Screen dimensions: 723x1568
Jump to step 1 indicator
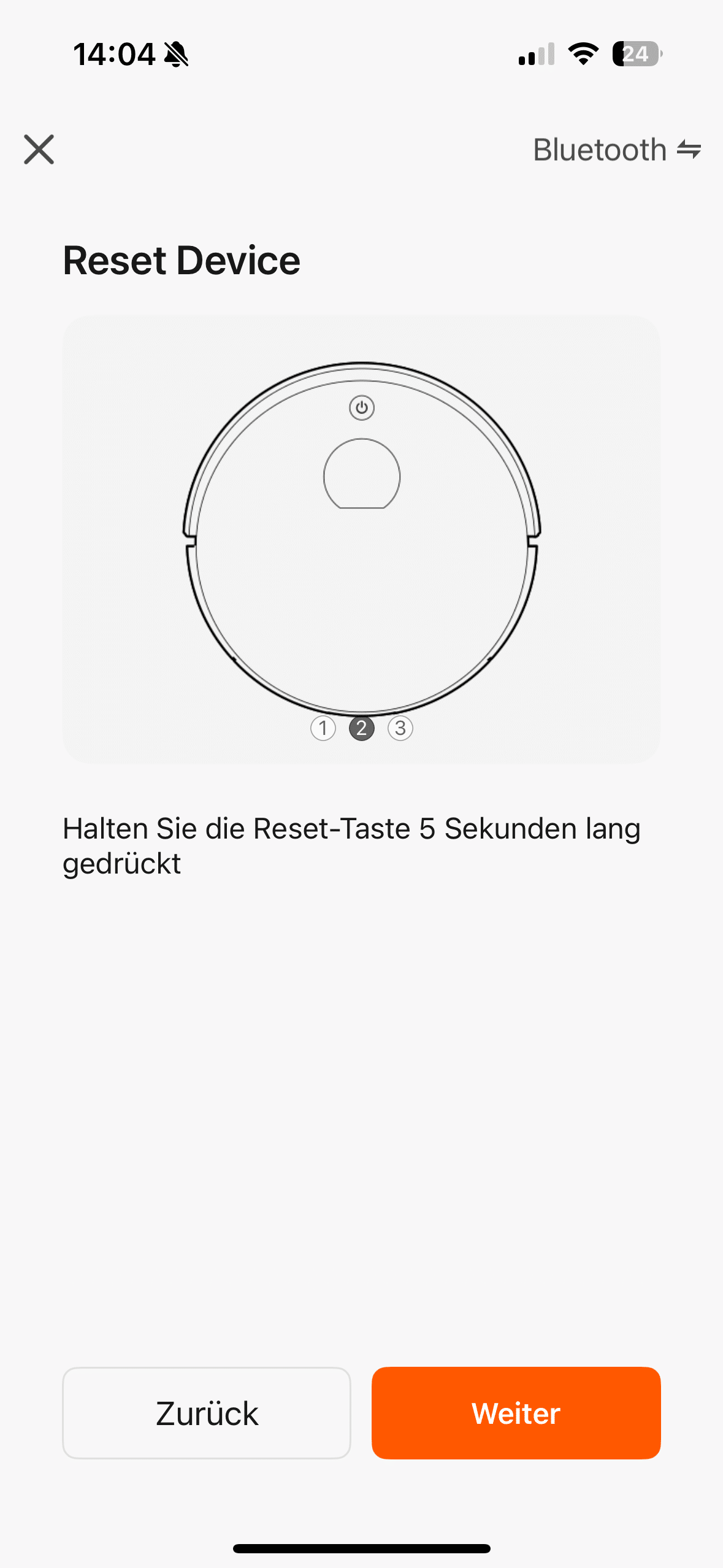323,728
